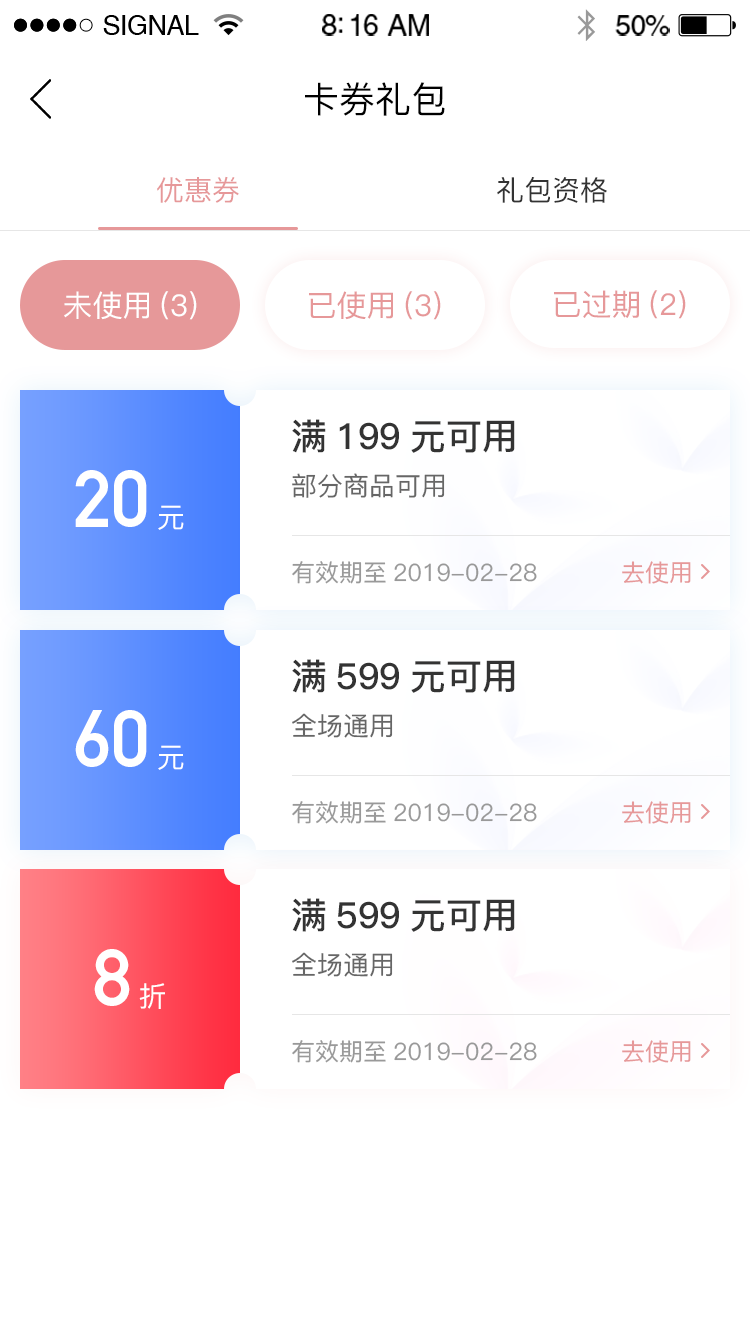The height and width of the screenshot is (1334, 750).
Task: Filter to 已过期 (2) coupons
Action: [620, 305]
